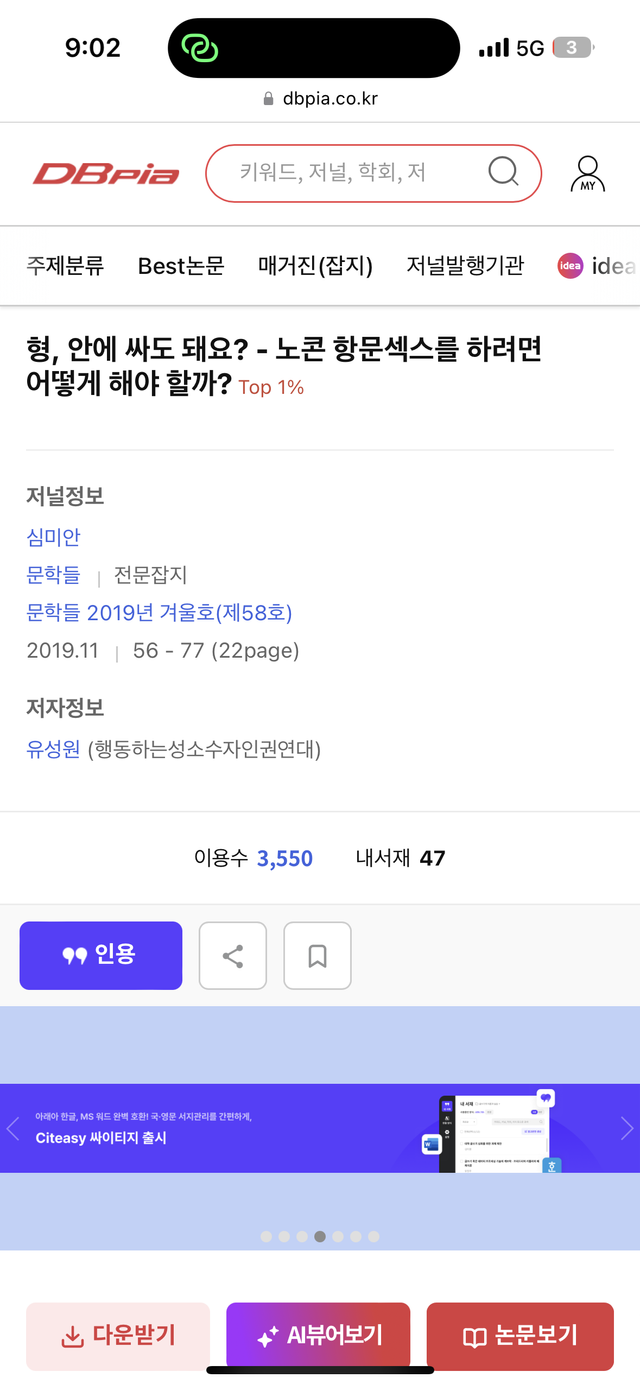Switch to Best논문 tab
Image resolution: width=640 pixels, height=1387 pixels.
(x=181, y=266)
